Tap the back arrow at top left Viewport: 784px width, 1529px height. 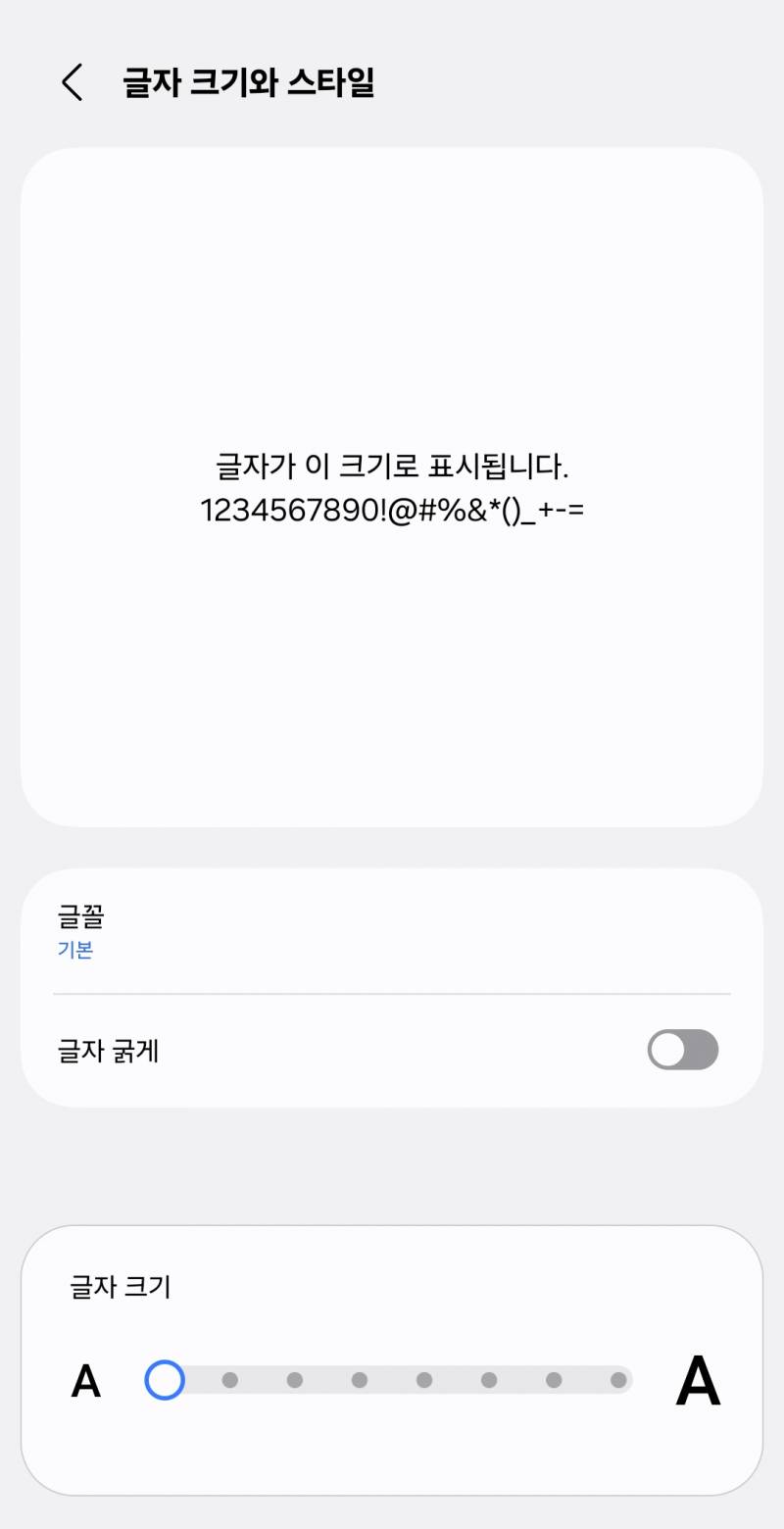72,82
